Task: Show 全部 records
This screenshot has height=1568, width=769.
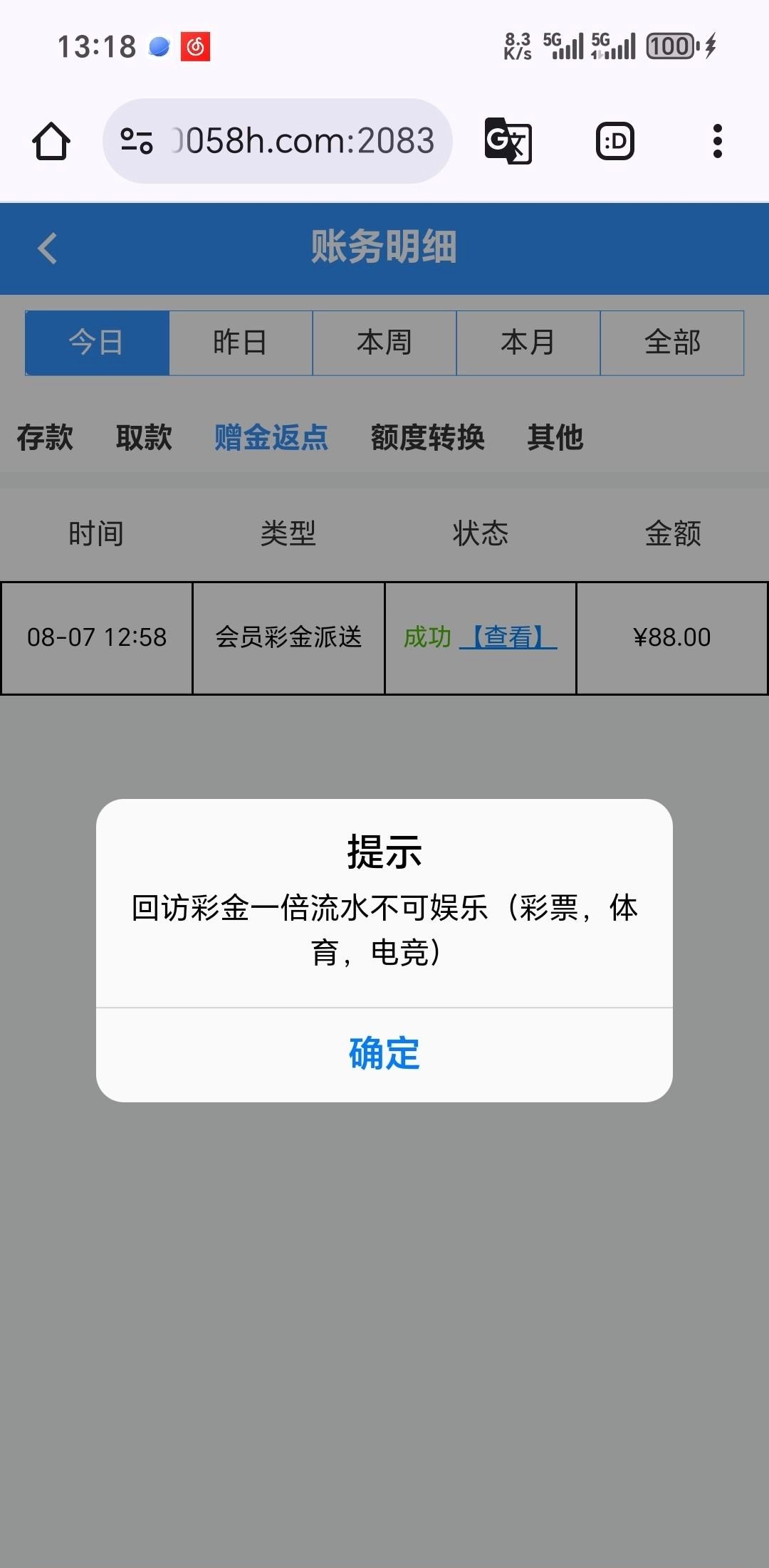Action: [672, 343]
